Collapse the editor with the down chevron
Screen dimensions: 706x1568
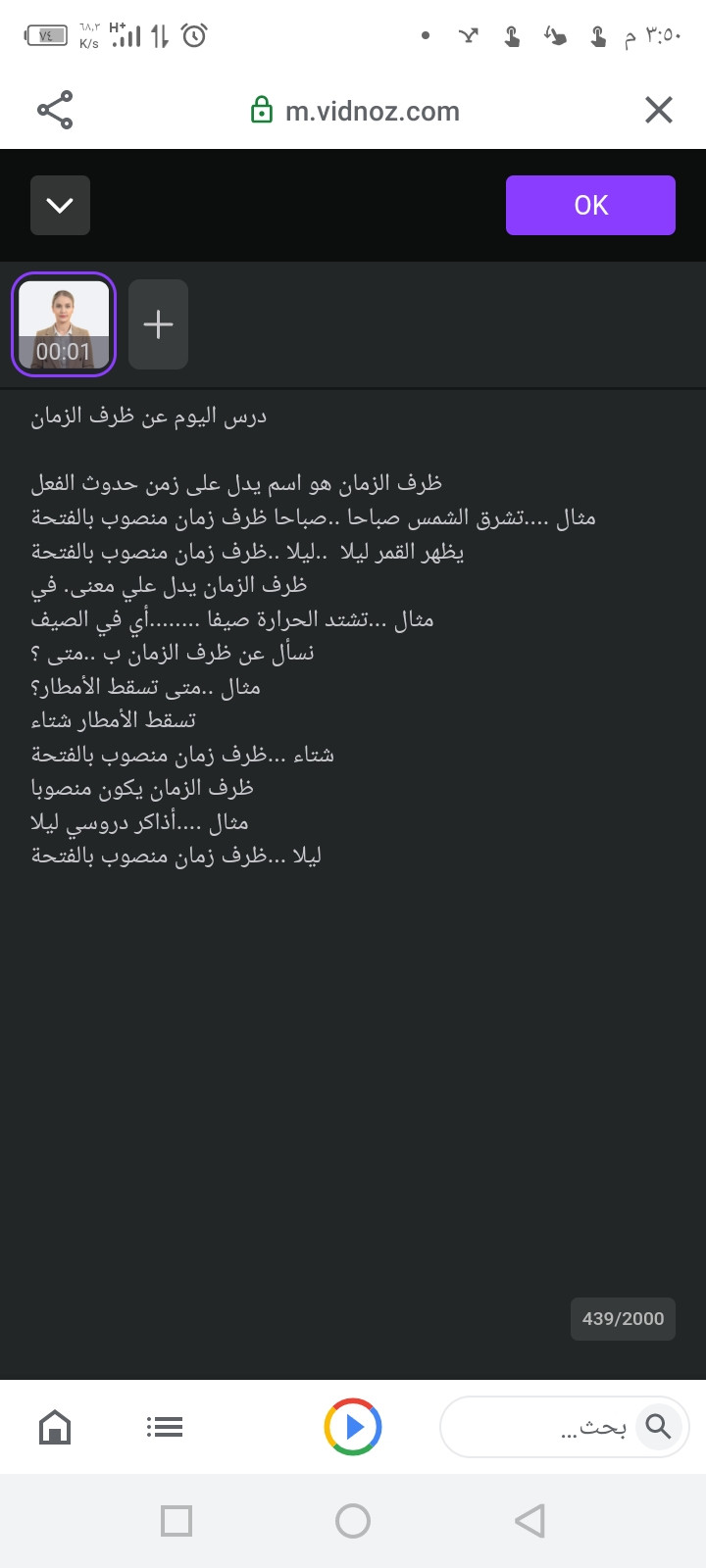tap(60, 205)
